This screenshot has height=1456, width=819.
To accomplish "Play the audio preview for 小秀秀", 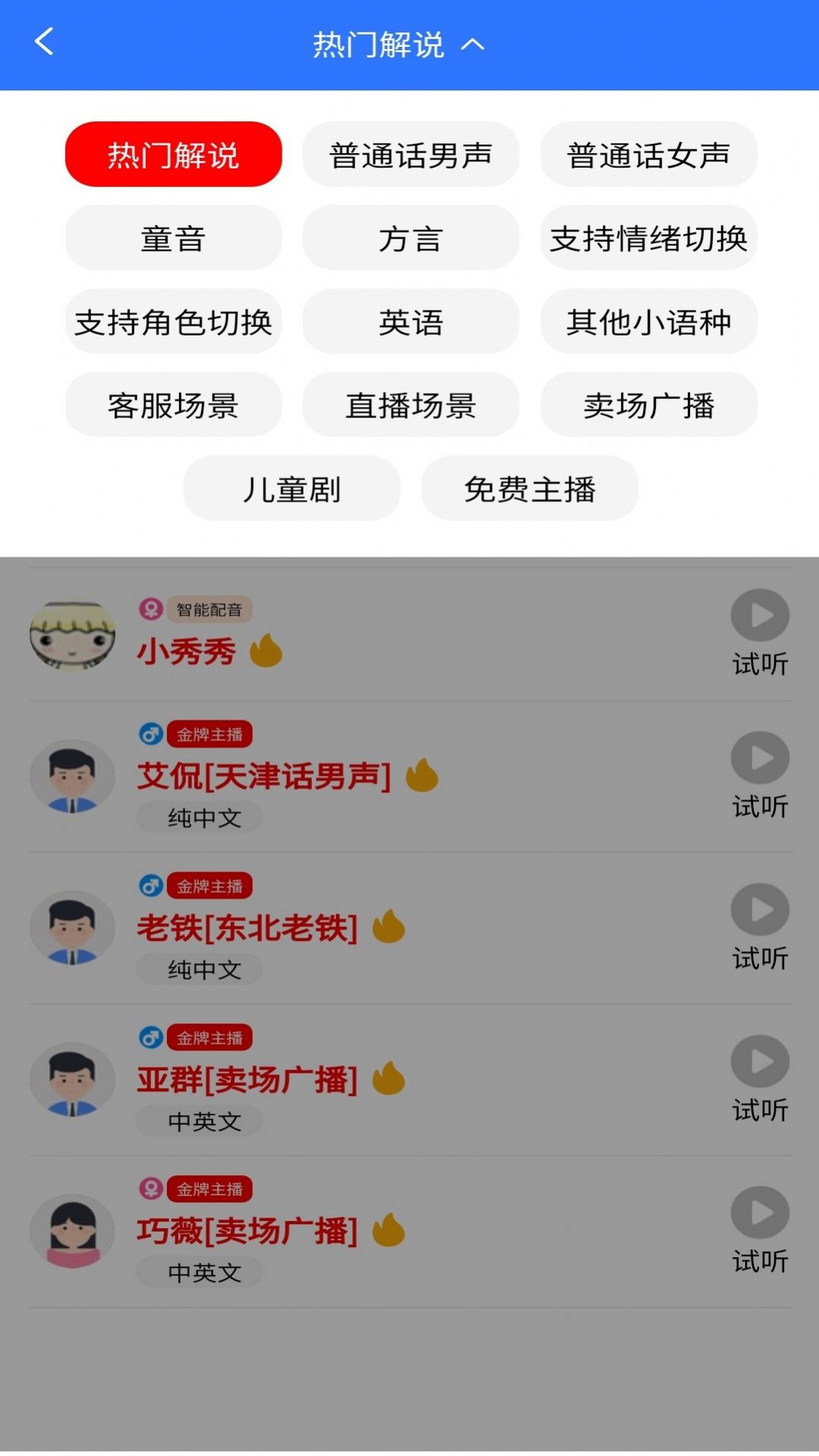I will click(760, 615).
